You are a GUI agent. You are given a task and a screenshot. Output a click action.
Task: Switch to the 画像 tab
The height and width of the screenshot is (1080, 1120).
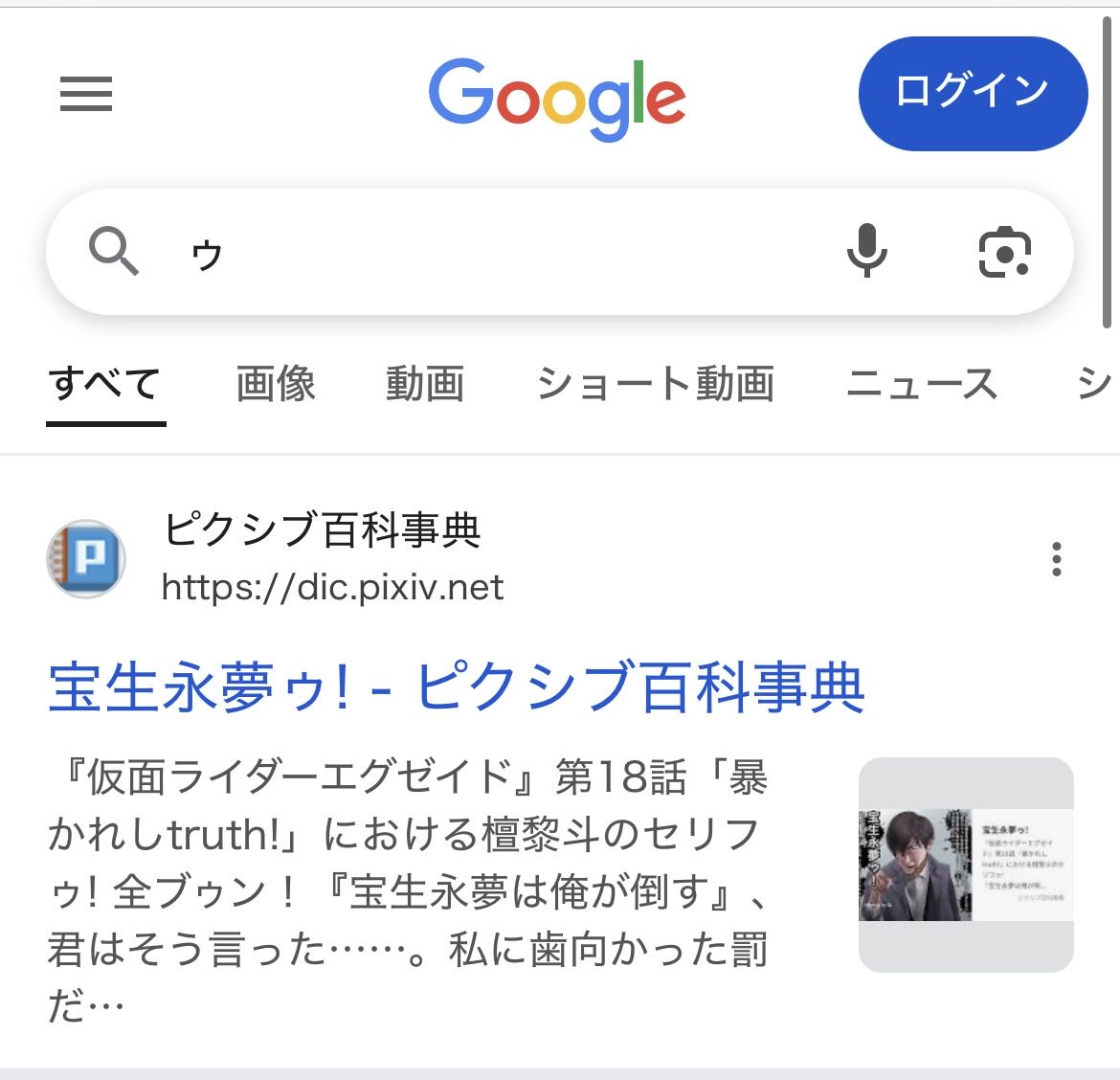pyautogui.click(x=276, y=385)
